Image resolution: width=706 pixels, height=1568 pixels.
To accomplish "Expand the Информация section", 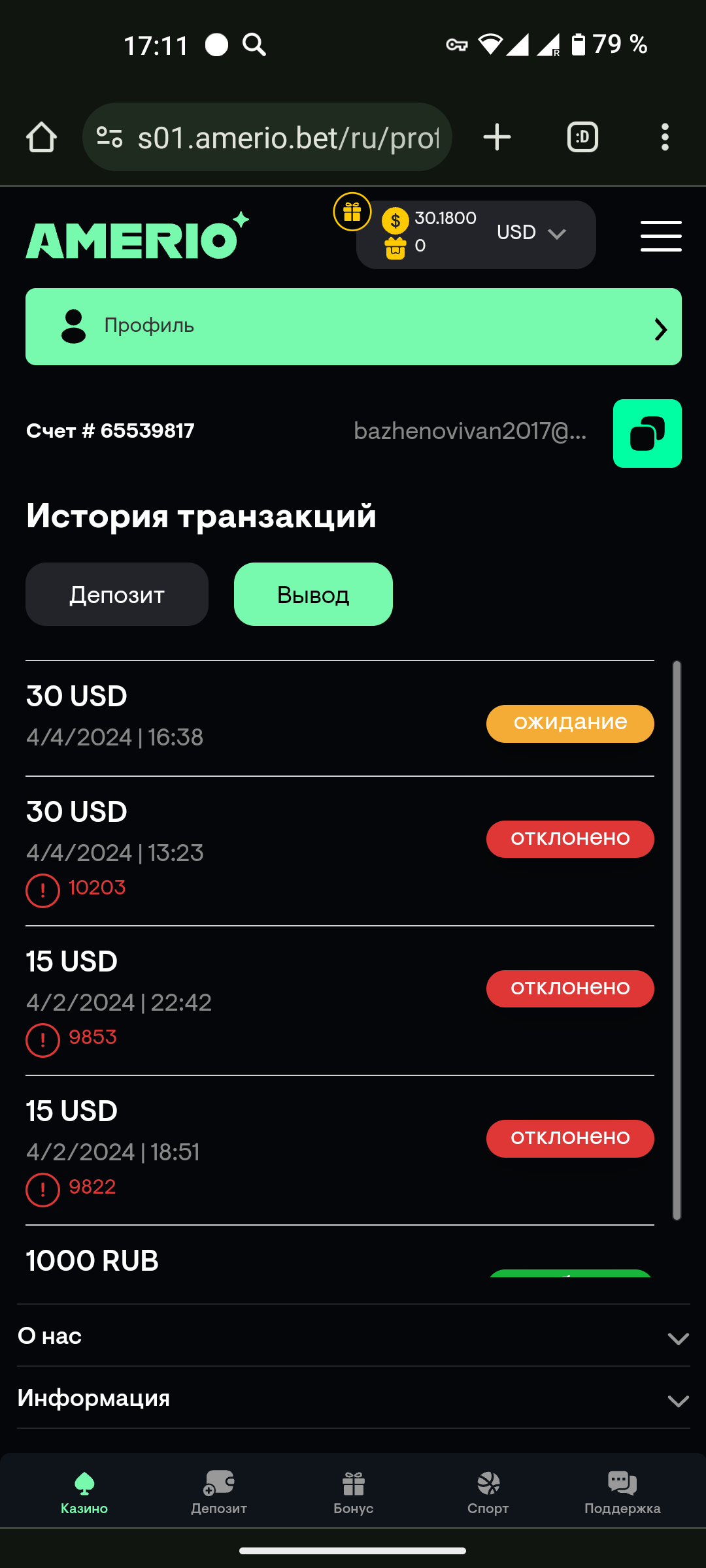I will 353,1398.
